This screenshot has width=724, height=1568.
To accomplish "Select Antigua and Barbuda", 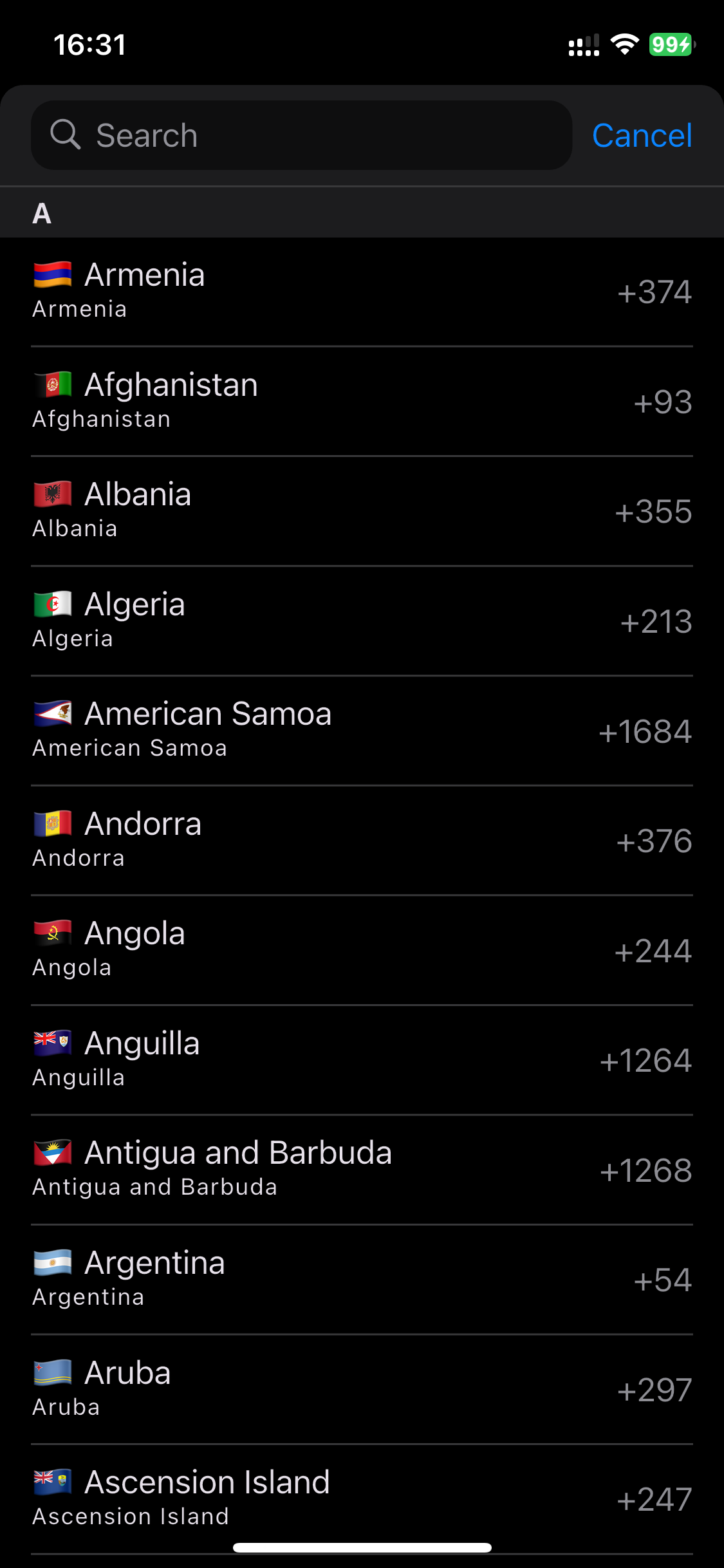I will click(362, 1170).
